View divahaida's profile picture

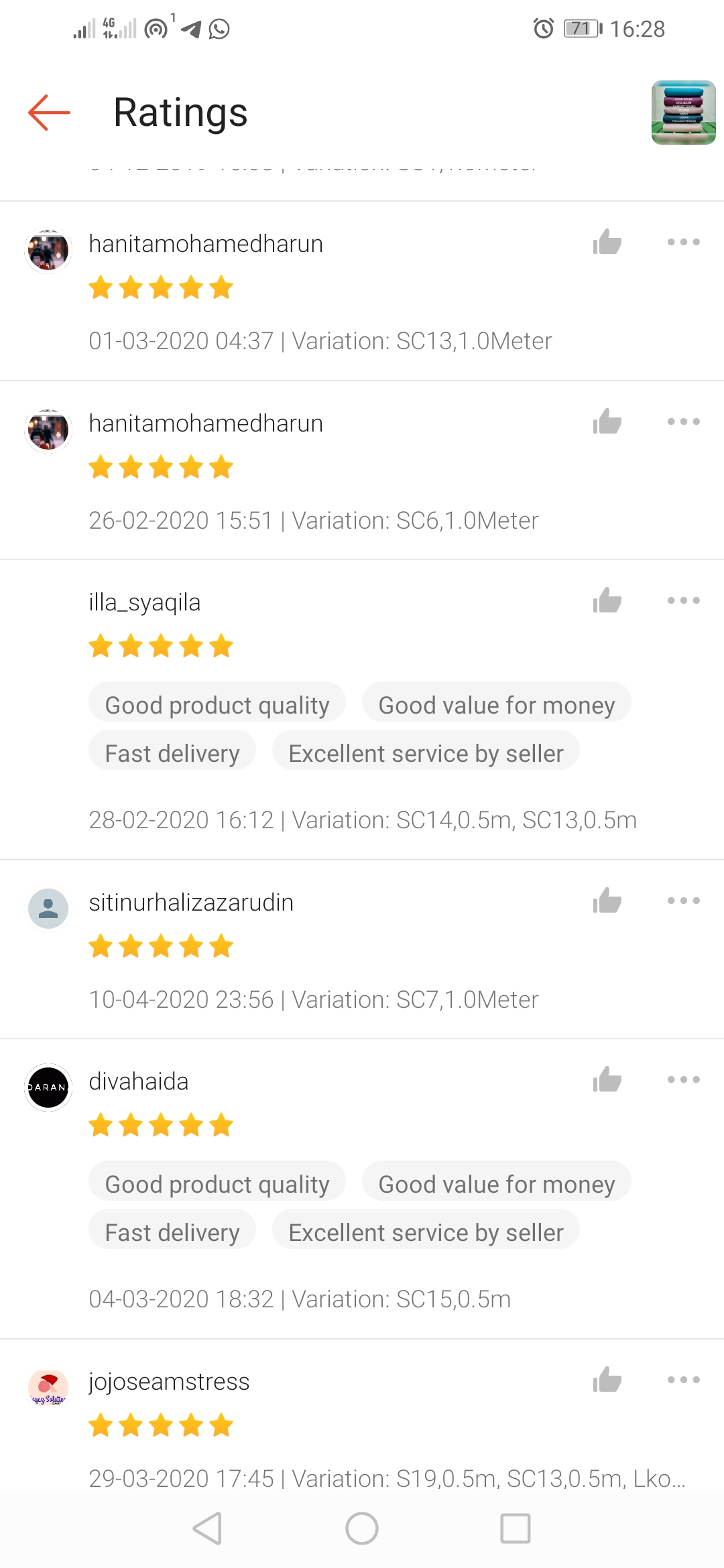(48, 1087)
